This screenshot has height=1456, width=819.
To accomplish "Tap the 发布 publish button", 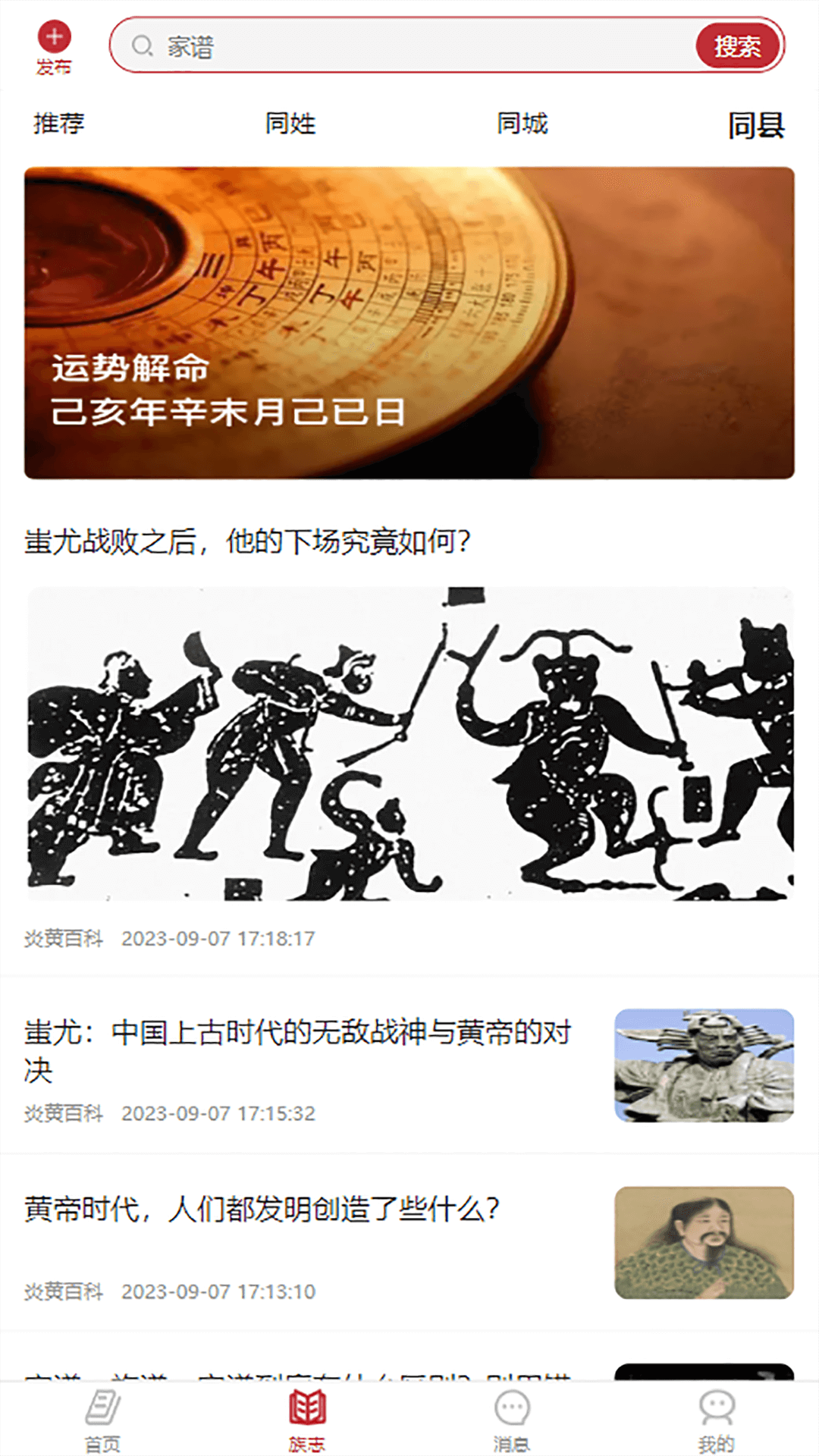I will (54, 47).
